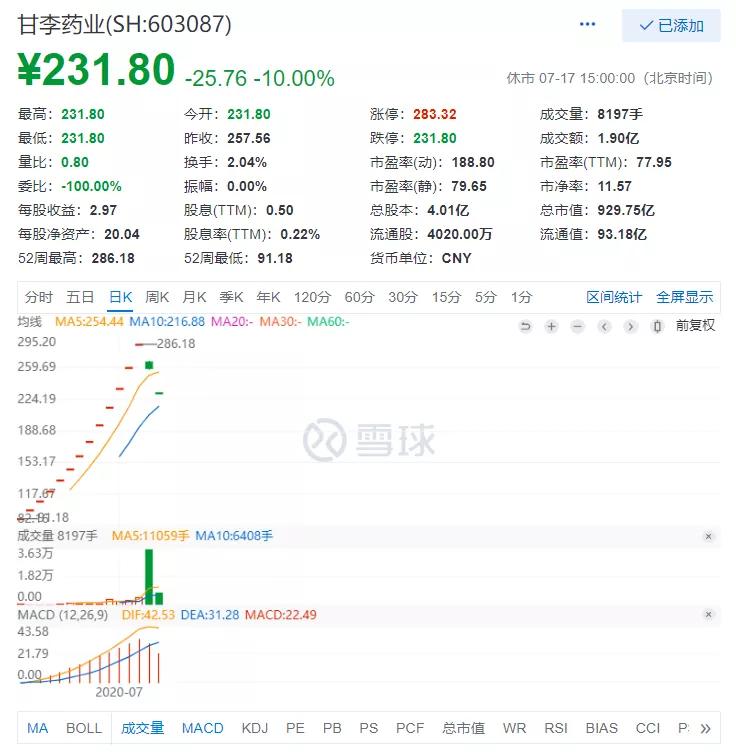Expand more indicators with the double arrow
This screenshot has height=753, width=736.
pyautogui.click(x=705, y=728)
